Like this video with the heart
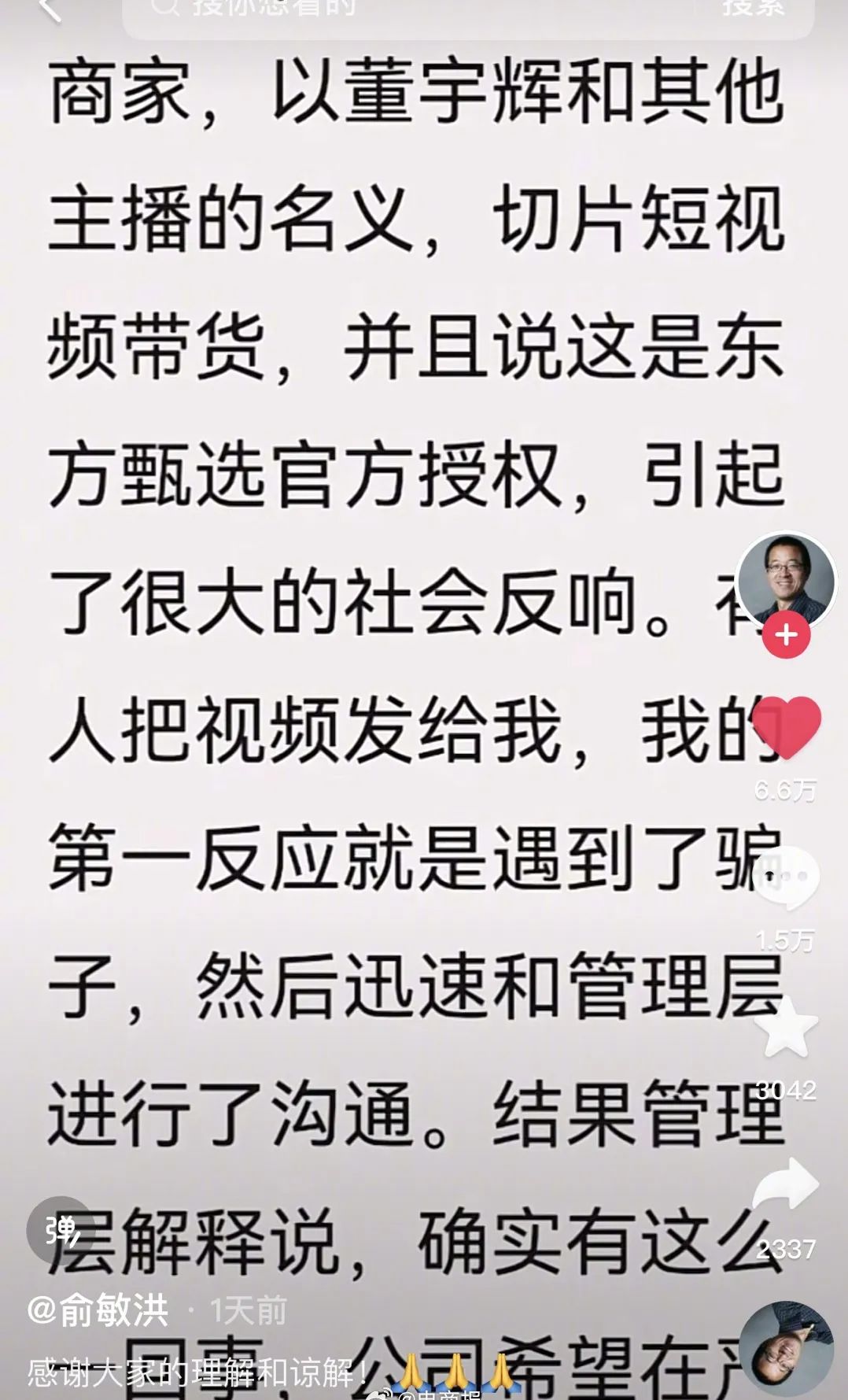This screenshot has width=848, height=1400. pyautogui.click(x=787, y=726)
